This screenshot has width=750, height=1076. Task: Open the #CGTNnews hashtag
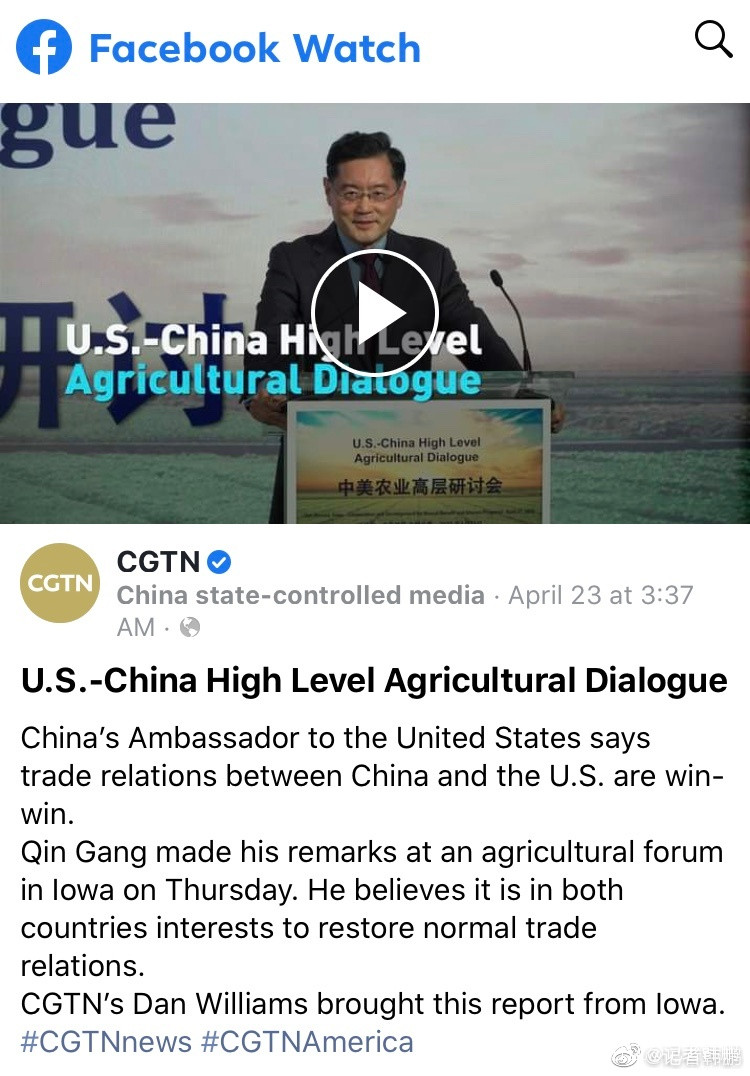point(106,1041)
